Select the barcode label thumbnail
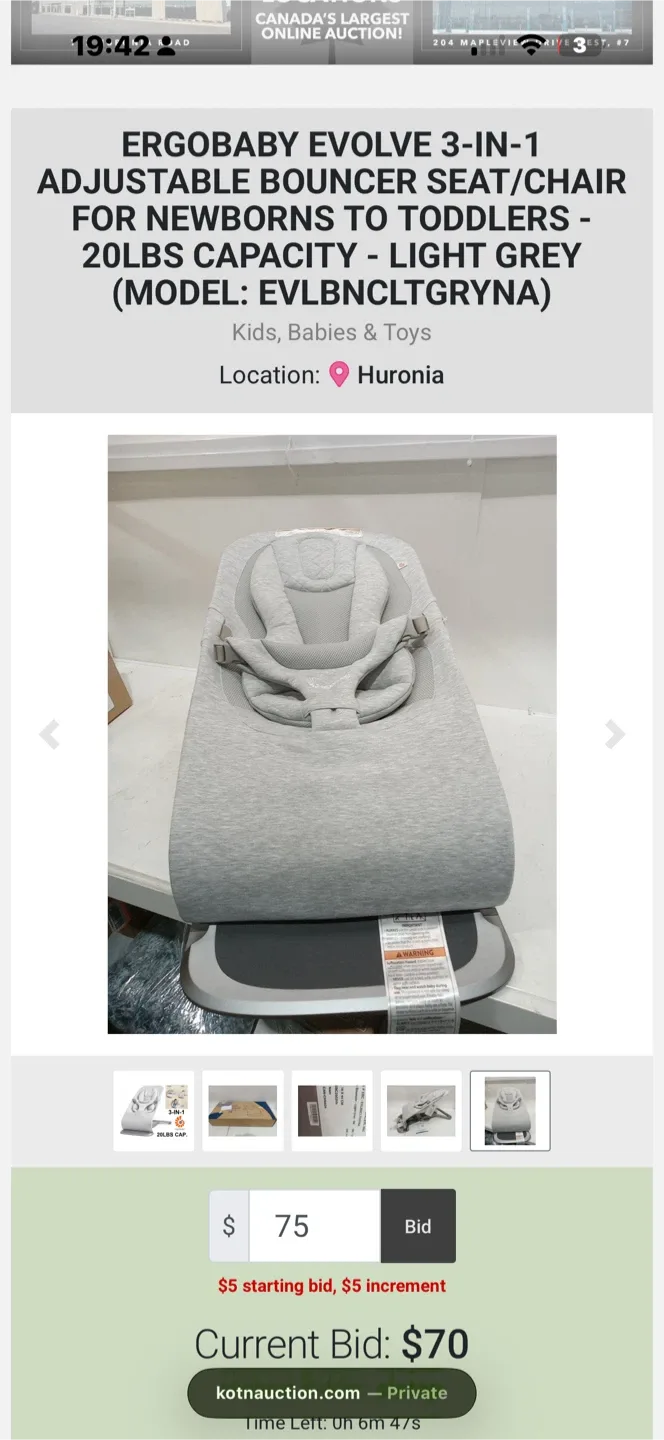The image size is (664, 1440). tap(331, 1111)
